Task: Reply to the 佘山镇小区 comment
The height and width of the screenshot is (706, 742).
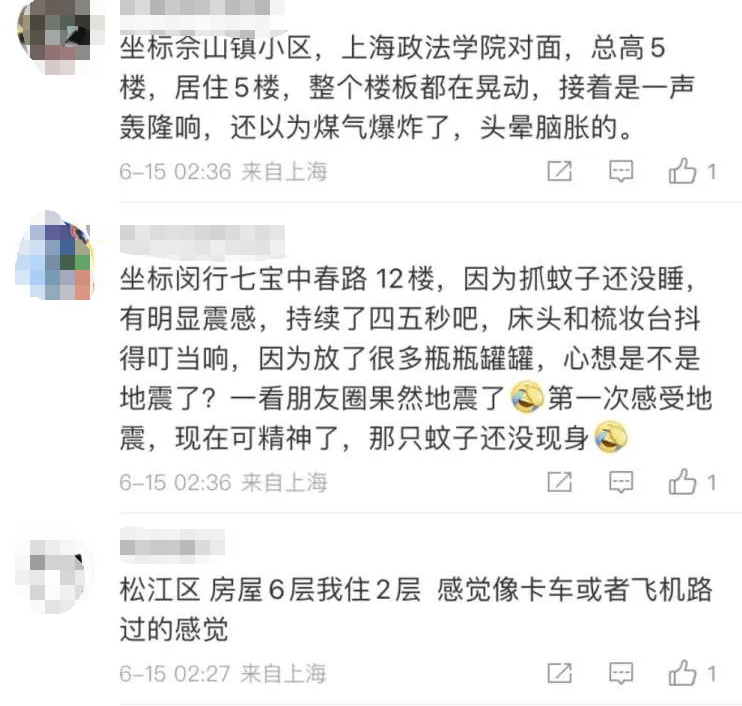Action: 622,172
